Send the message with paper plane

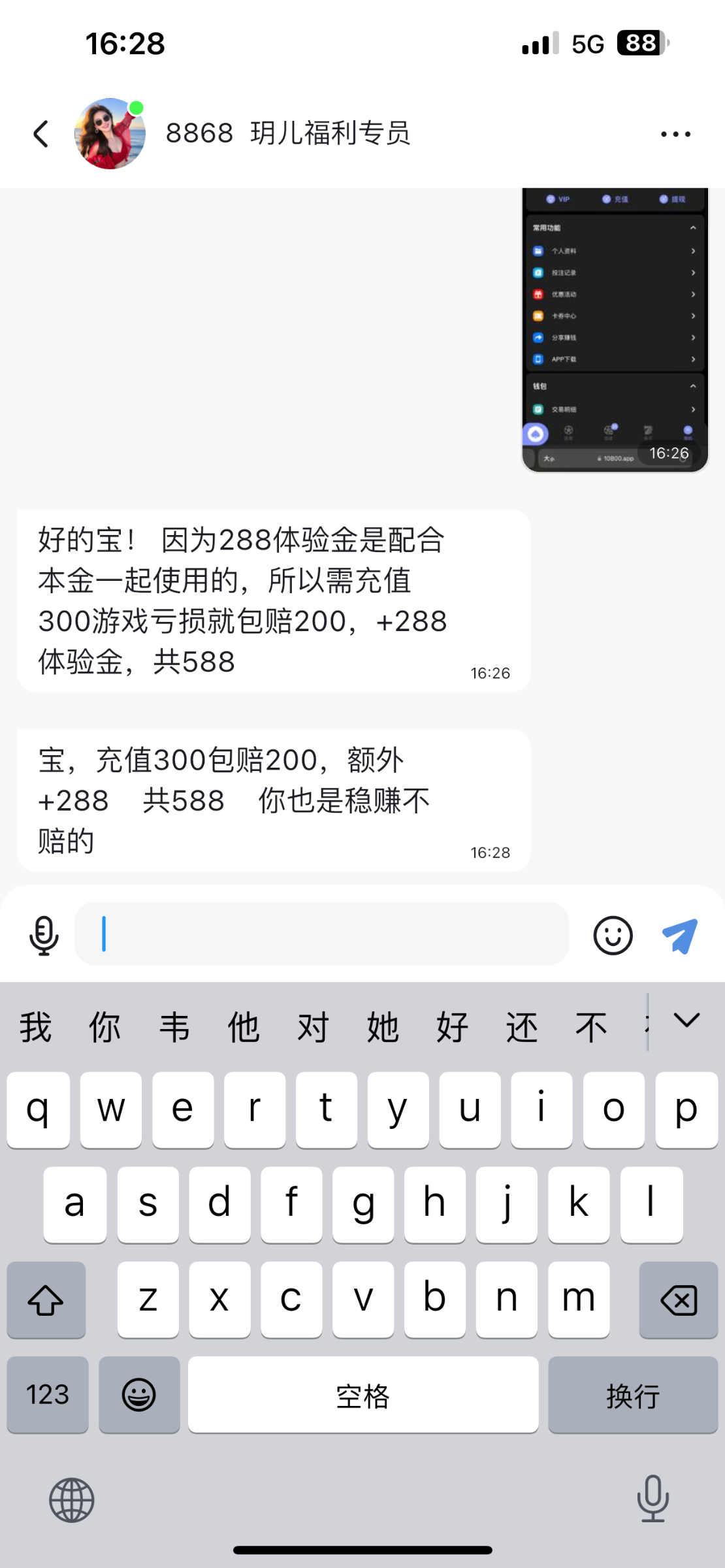[679, 936]
